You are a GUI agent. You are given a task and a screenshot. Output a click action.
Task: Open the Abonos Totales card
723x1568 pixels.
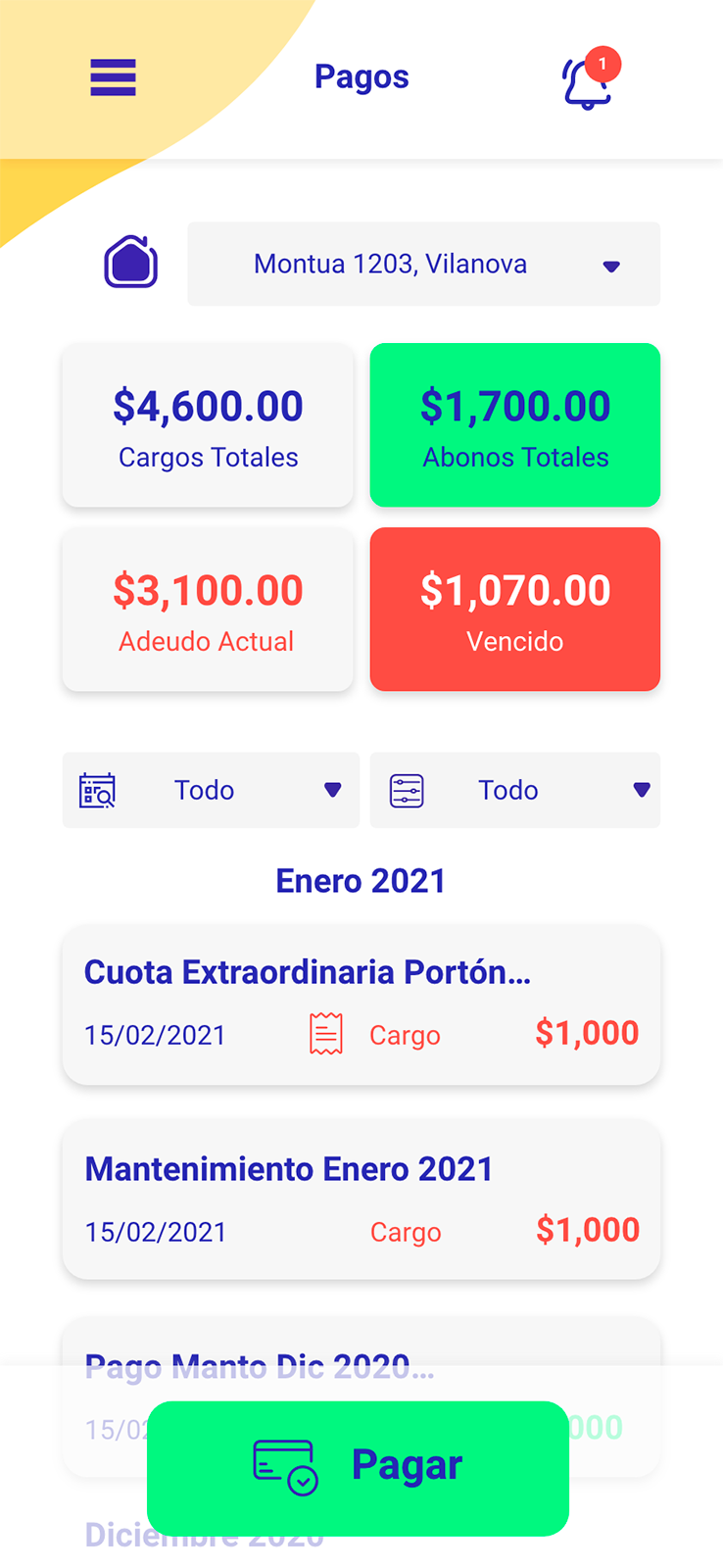point(515,425)
